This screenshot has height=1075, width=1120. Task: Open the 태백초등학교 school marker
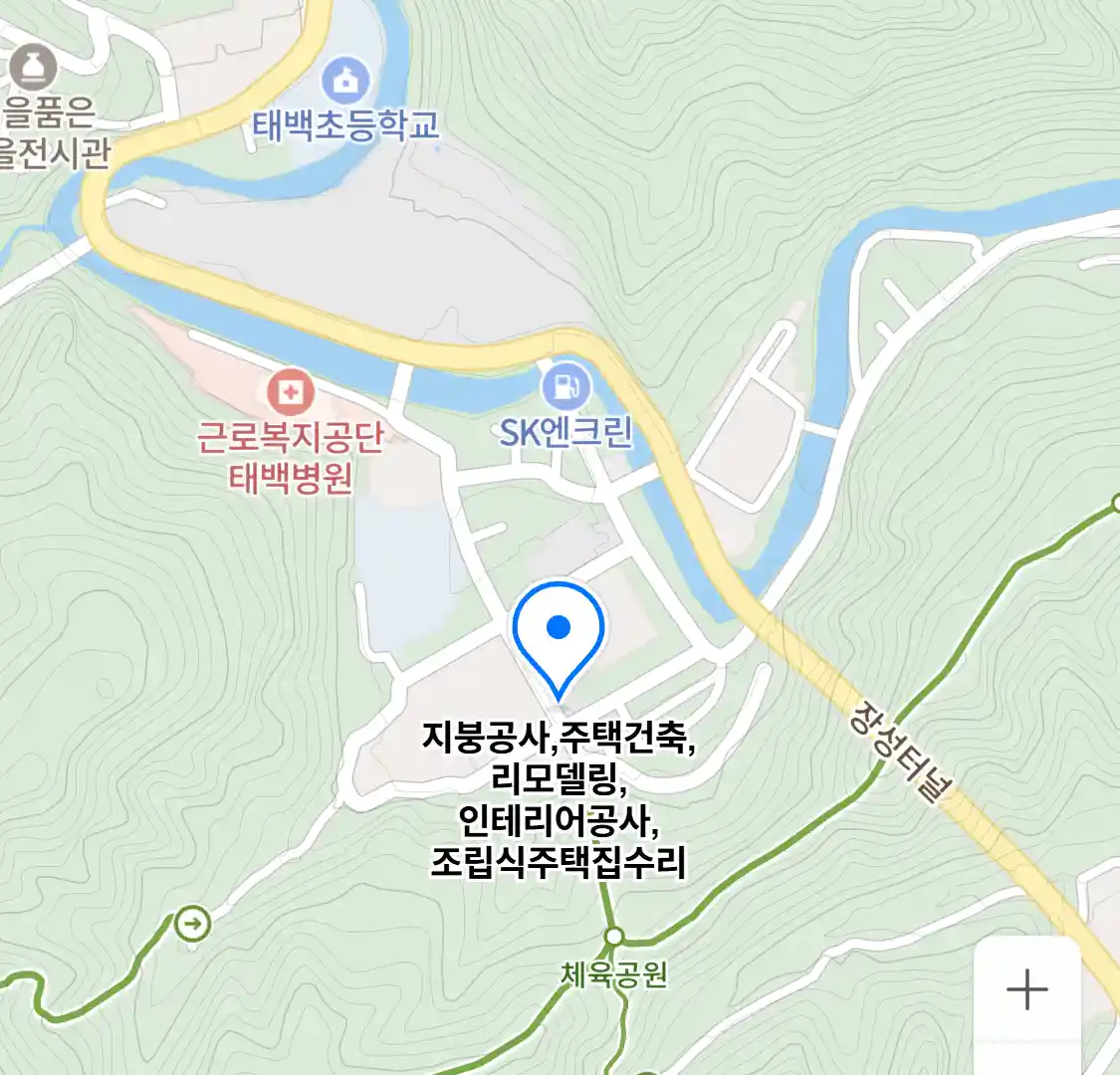click(x=345, y=81)
